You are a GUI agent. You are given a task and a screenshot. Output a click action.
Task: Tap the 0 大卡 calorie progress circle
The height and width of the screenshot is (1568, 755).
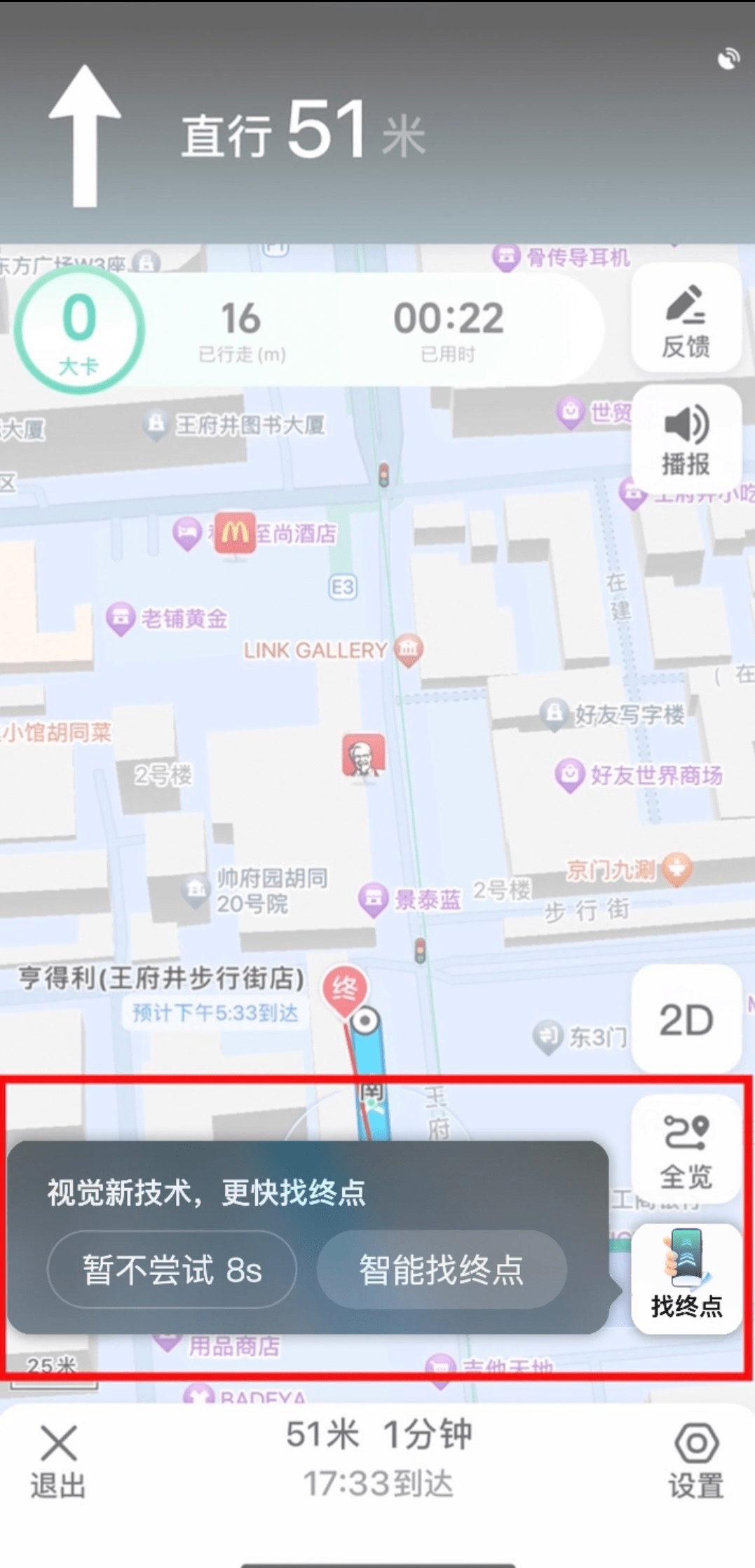(x=79, y=329)
